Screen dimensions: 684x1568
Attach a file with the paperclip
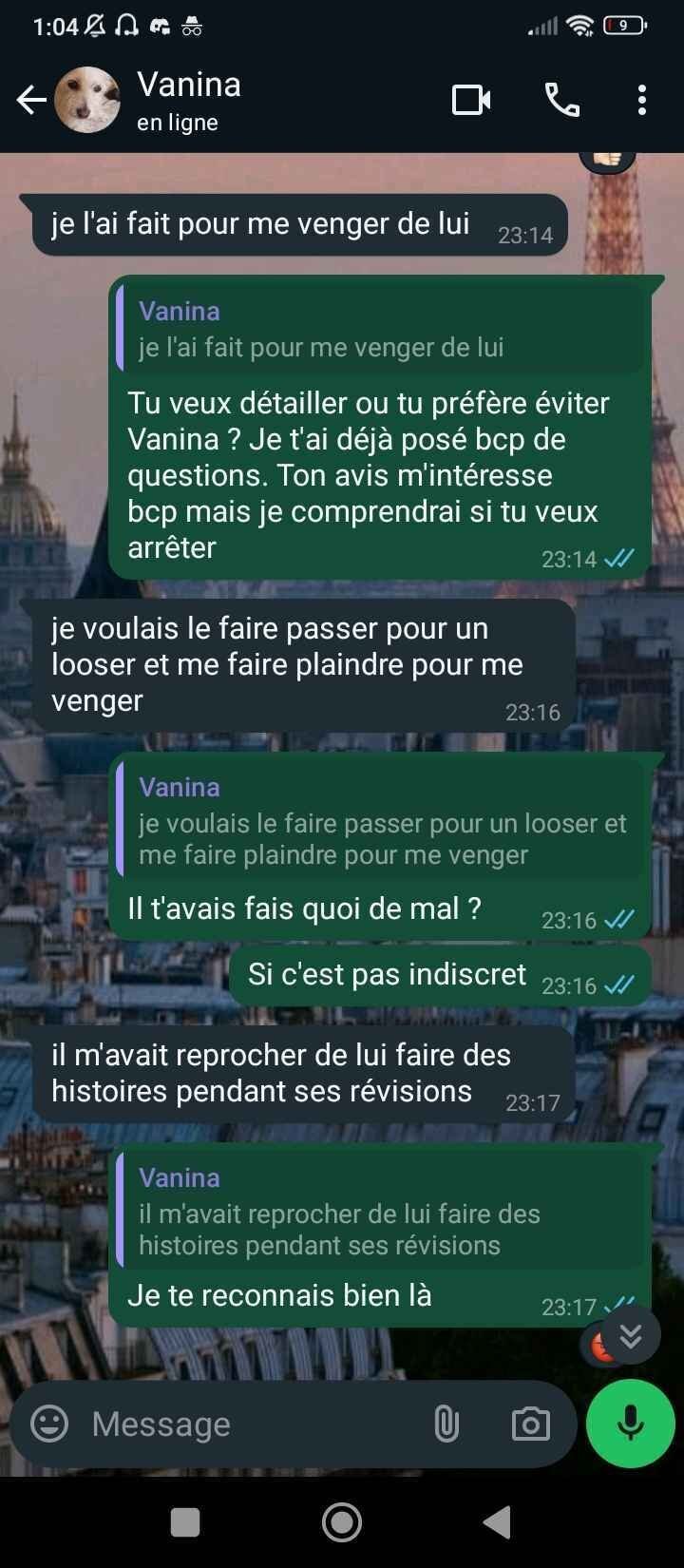coord(446,1424)
